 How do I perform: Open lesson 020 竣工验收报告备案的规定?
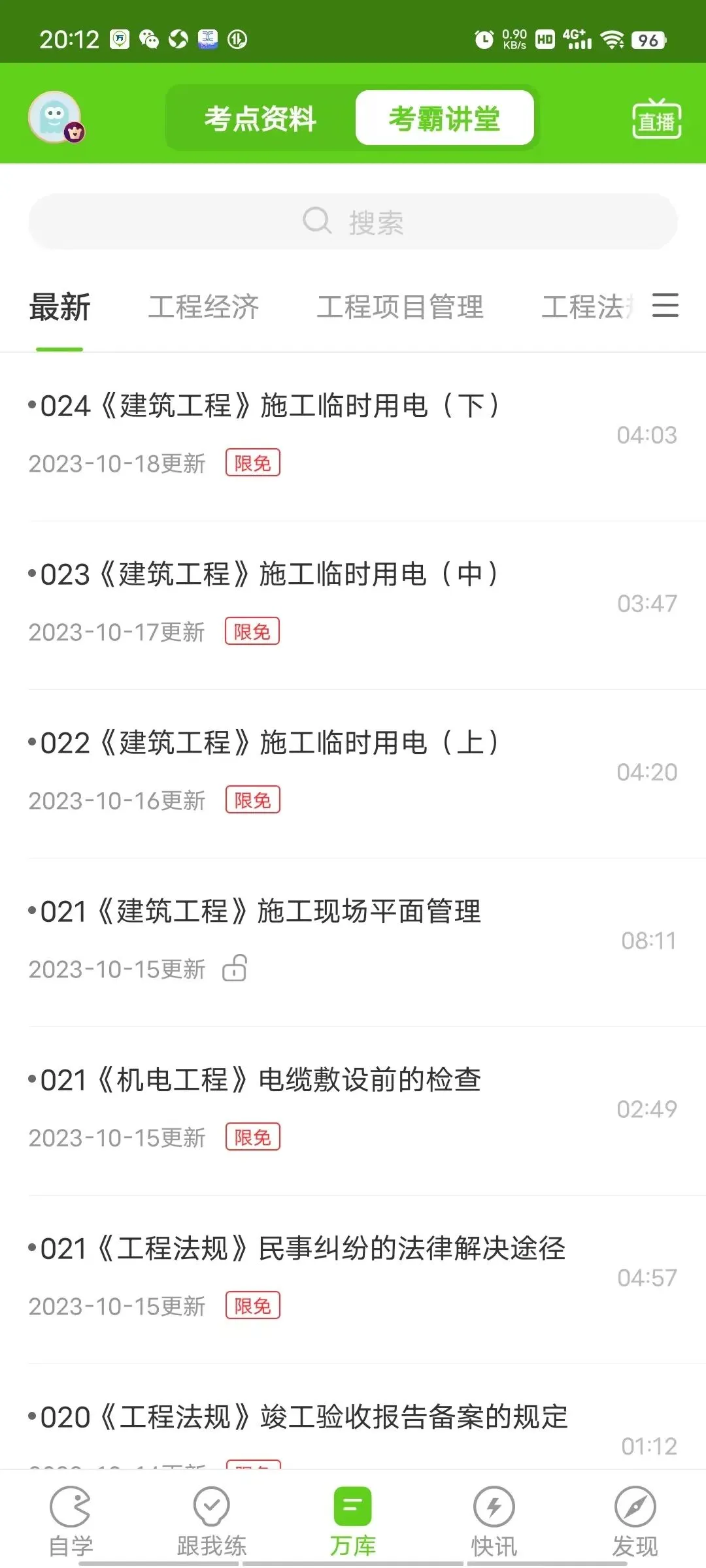[x=301, y=1417]
